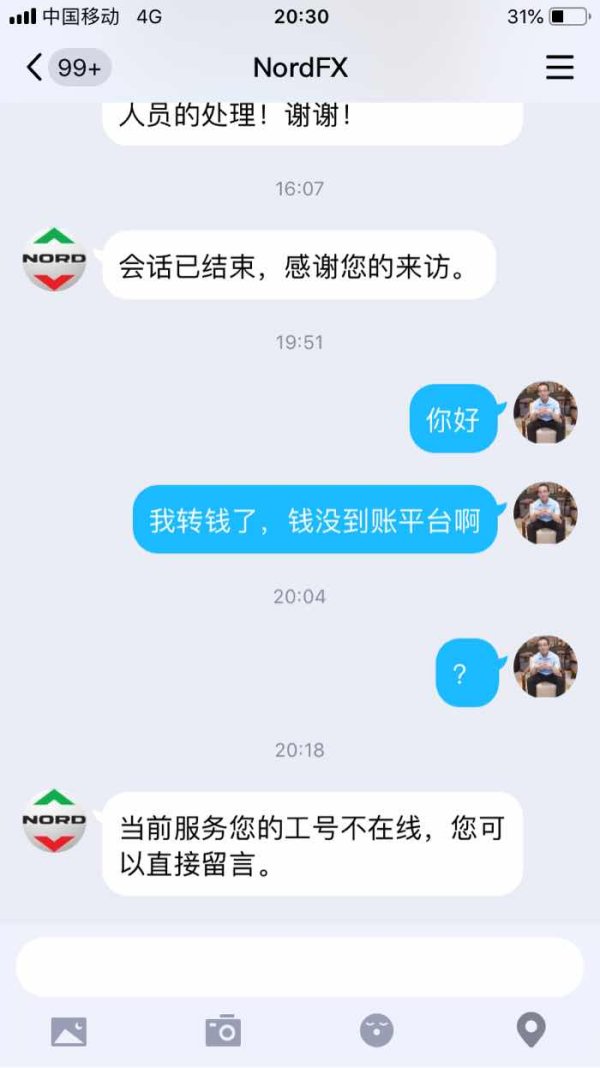Open the camera to take a photo
Viewport: 600px width, 1068px height.
pyautogui.click(x=223, y=1031)
